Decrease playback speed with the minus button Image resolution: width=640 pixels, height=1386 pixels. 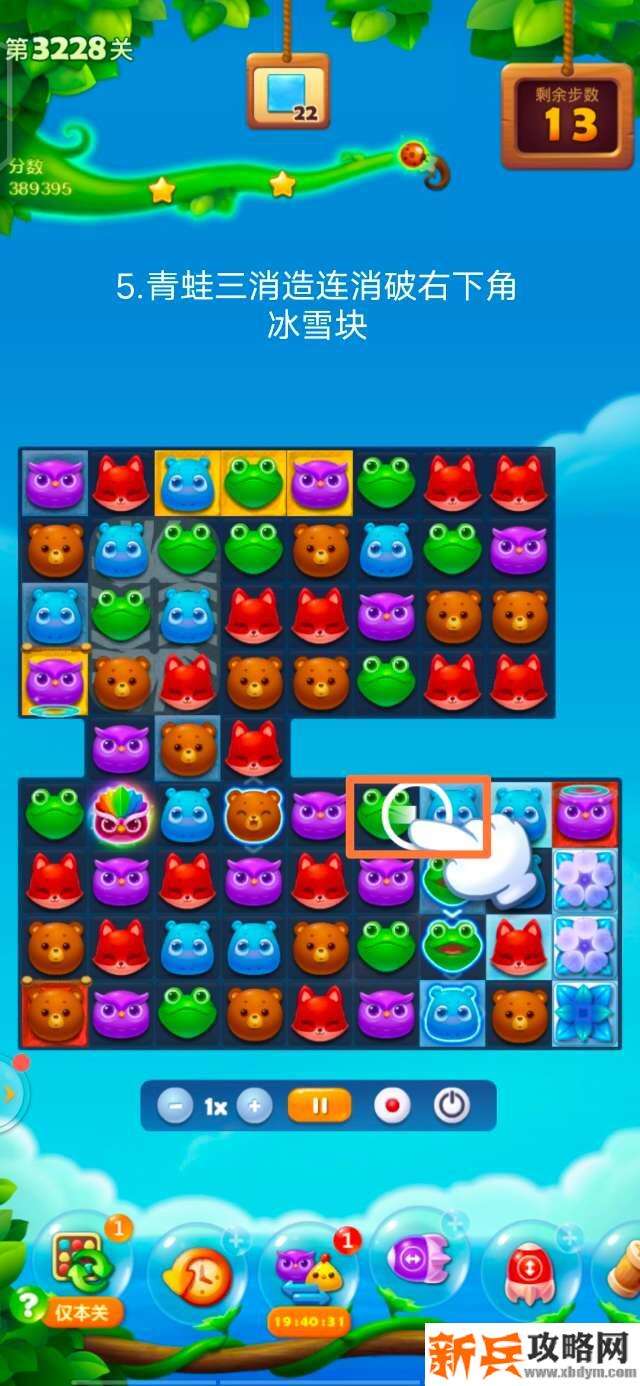[175, 1106]
